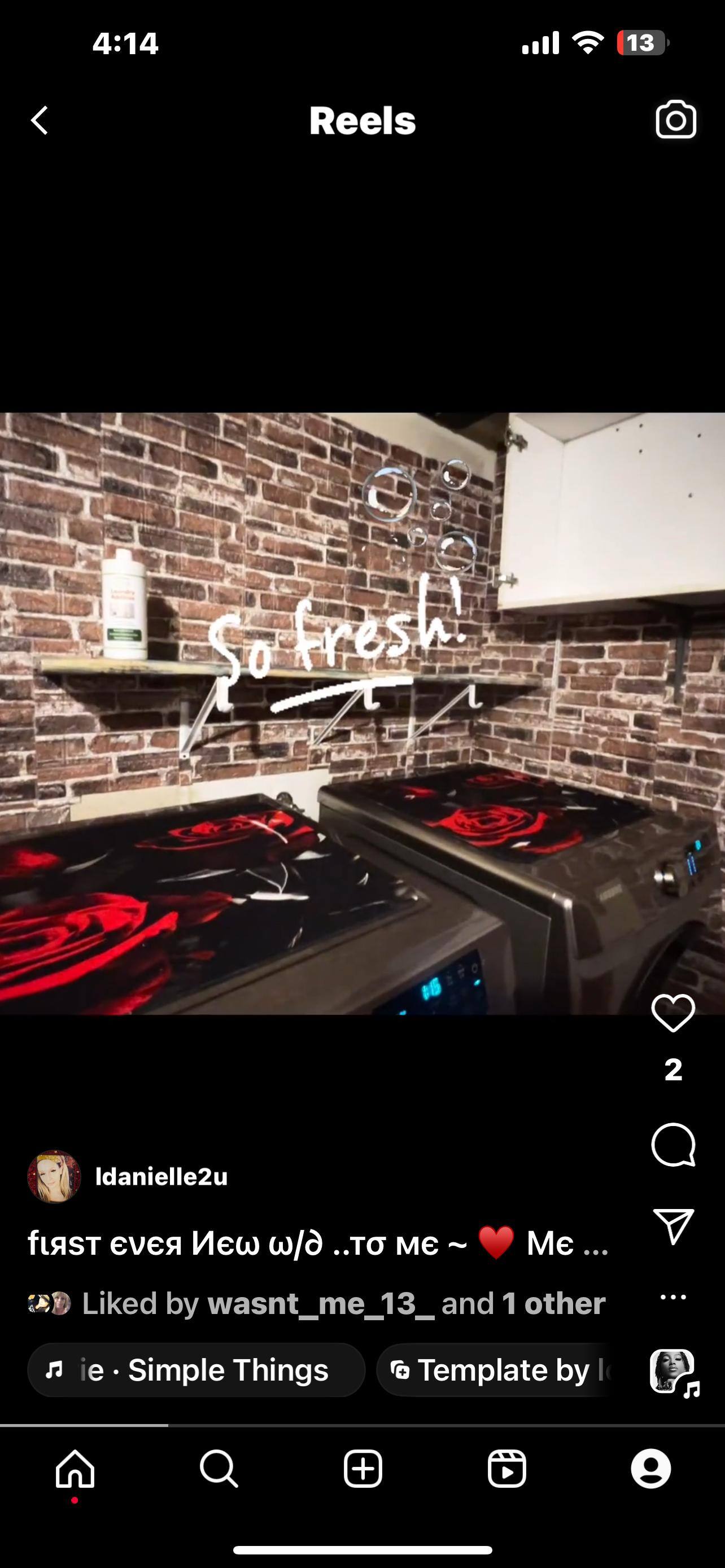Screen dimensions: 725x1568
Task: Create a new post with the plus tab
Action: [x=363, y=1469]
